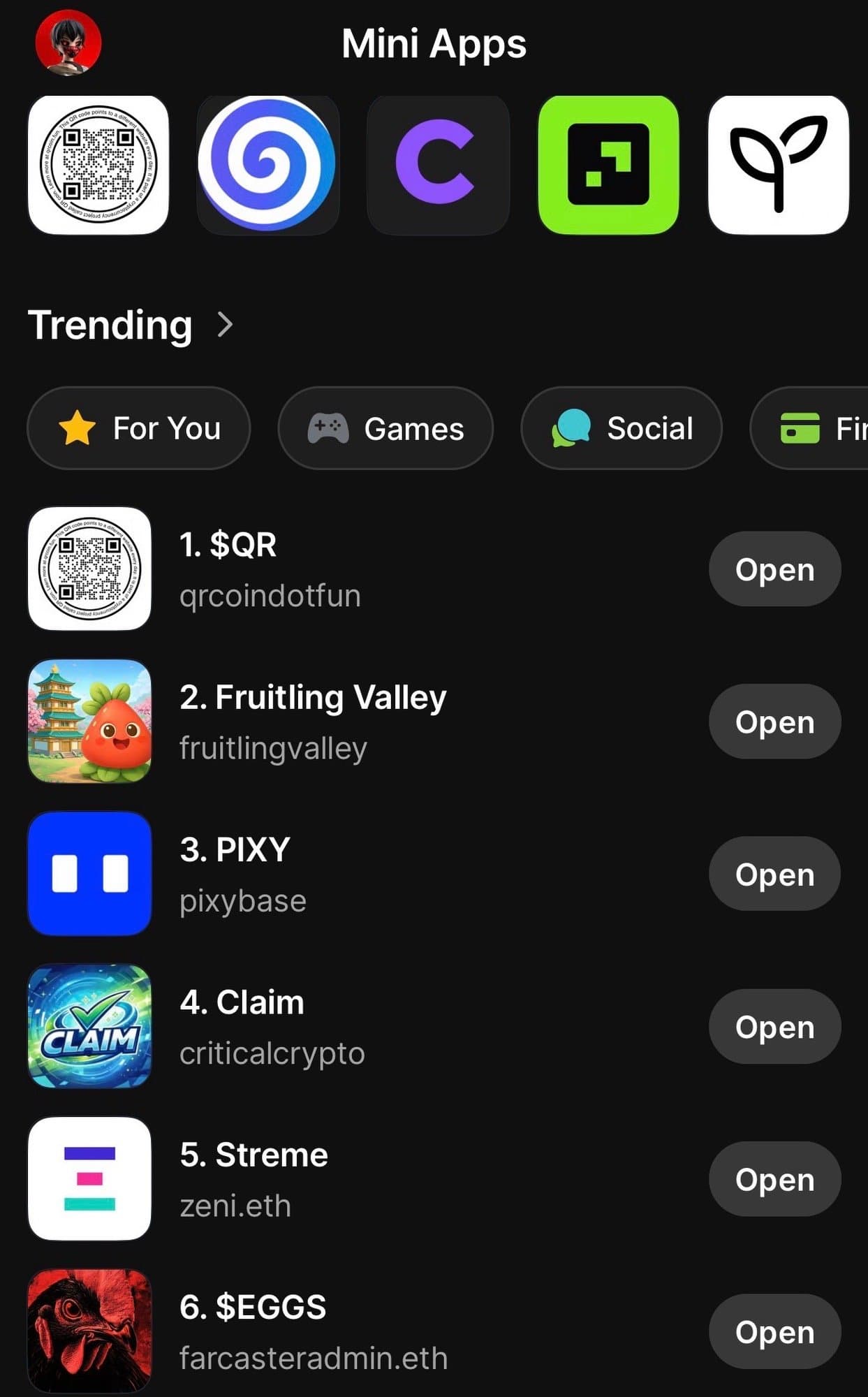Open the purple C mini app tile
Image resolution: width=868 pixels, height=1397 pixels.
point(438,166)
